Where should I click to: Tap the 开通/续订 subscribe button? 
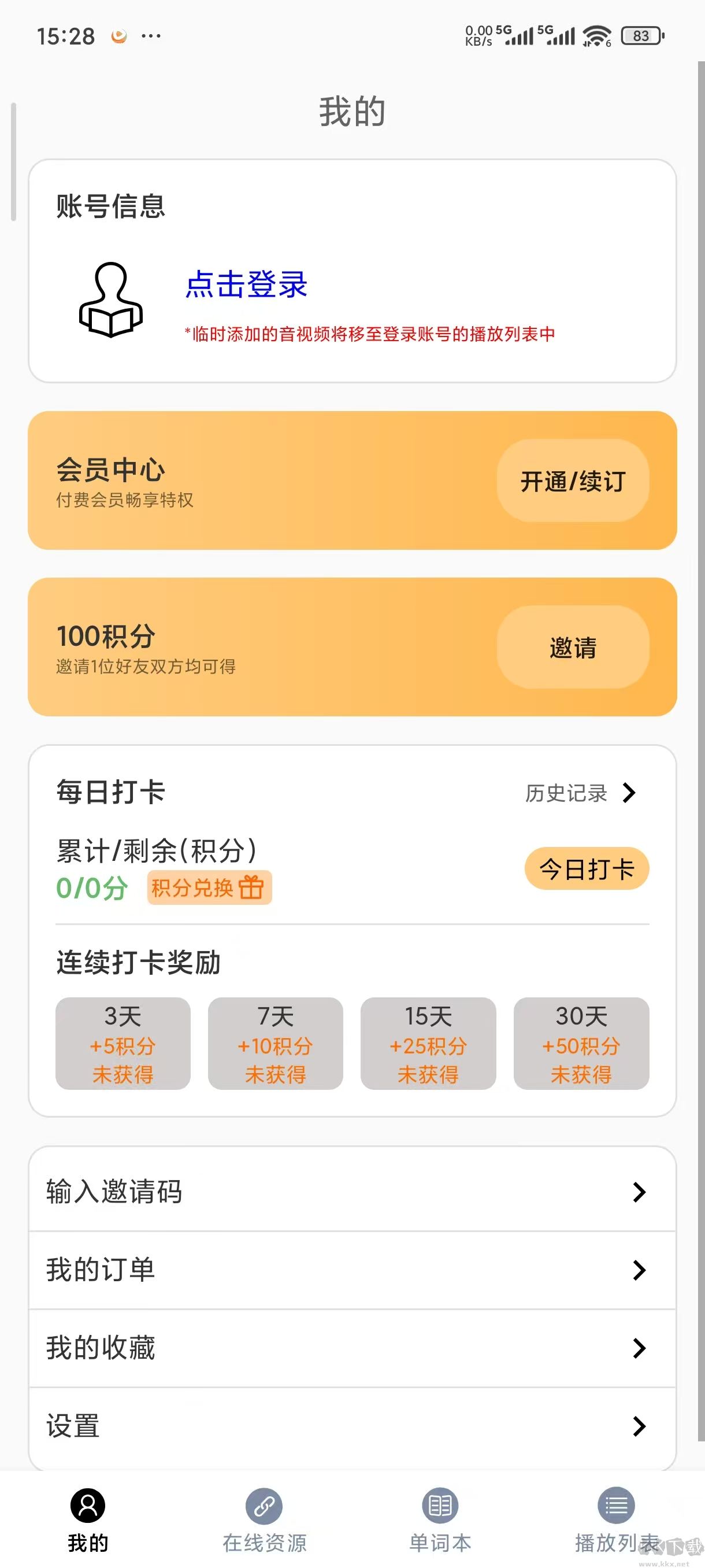[x=573, y=481]
